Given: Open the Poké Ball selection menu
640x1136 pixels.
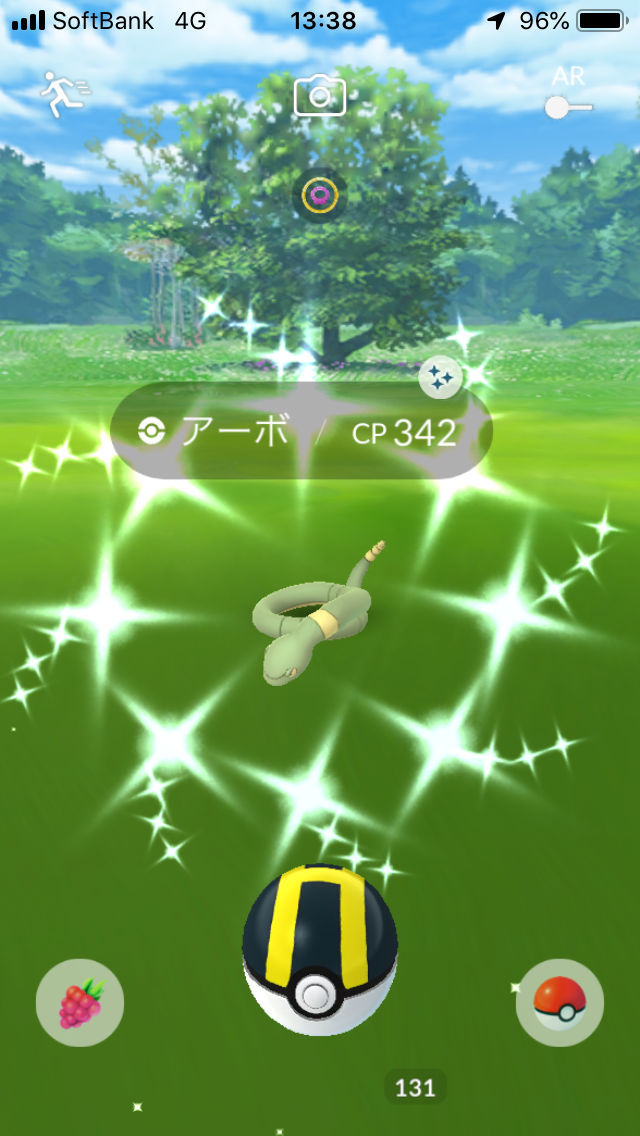Looking at the screenshot, I should (x=560, y=1003).
